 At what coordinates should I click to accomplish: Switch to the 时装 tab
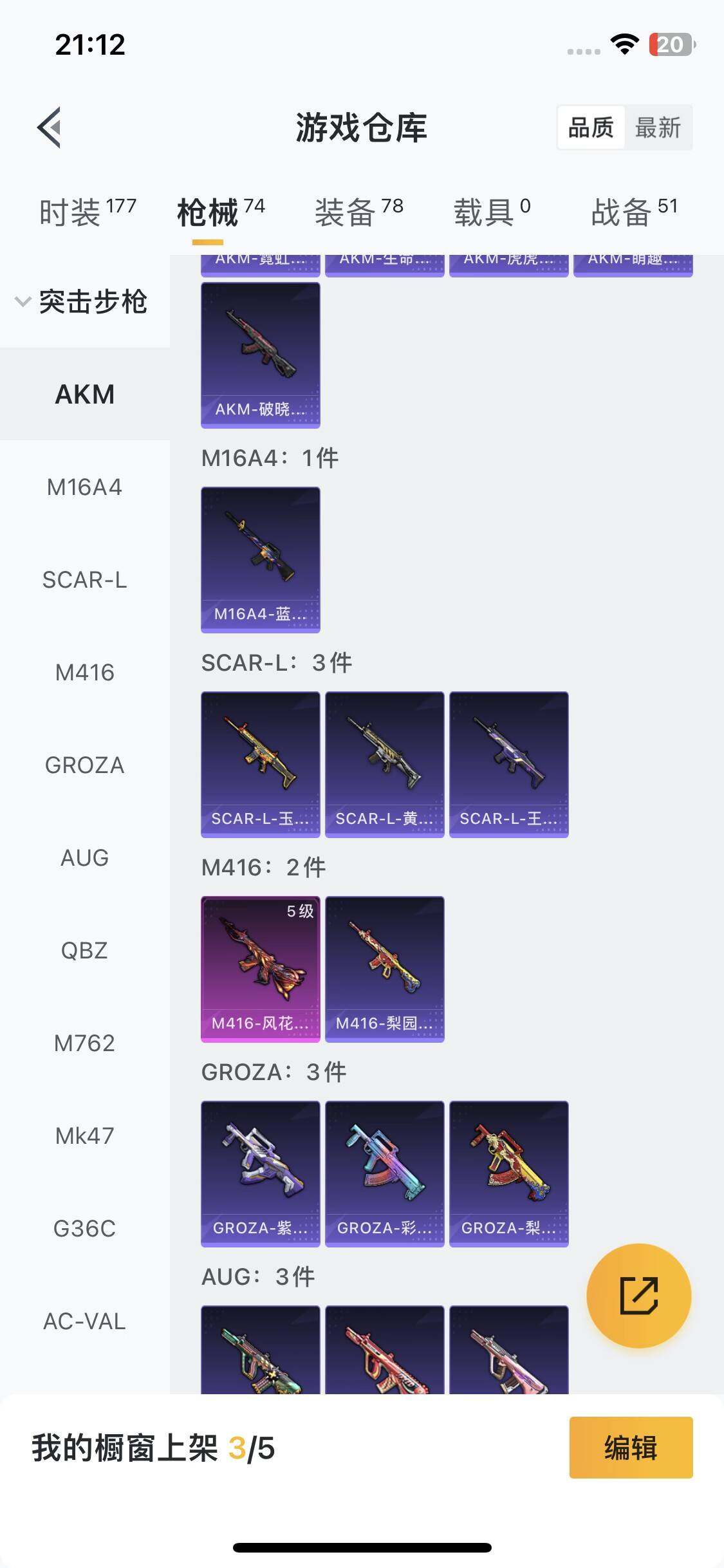click(x=87, y=212)
